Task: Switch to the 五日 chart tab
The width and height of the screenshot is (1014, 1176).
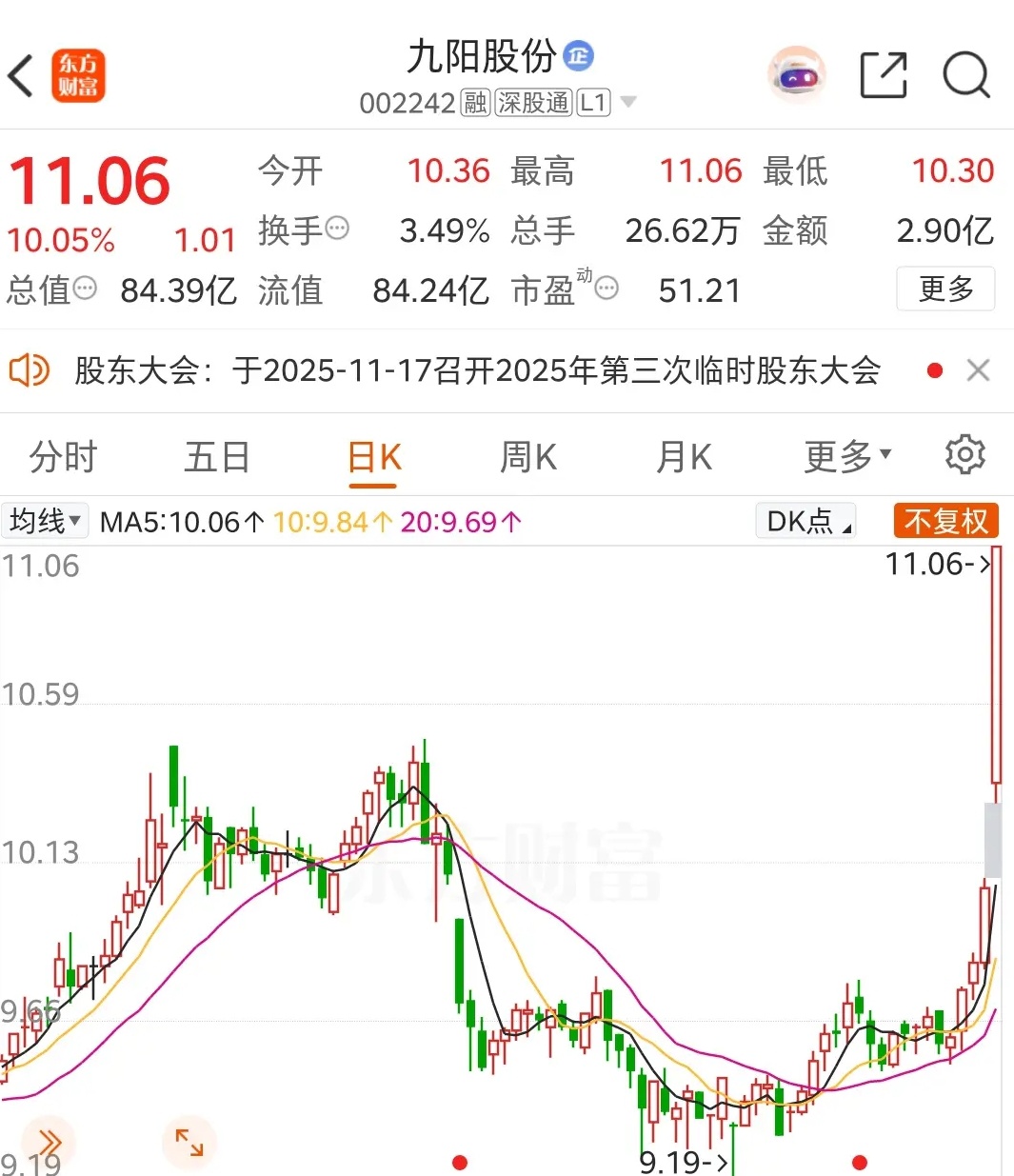Action: [217, 457]
